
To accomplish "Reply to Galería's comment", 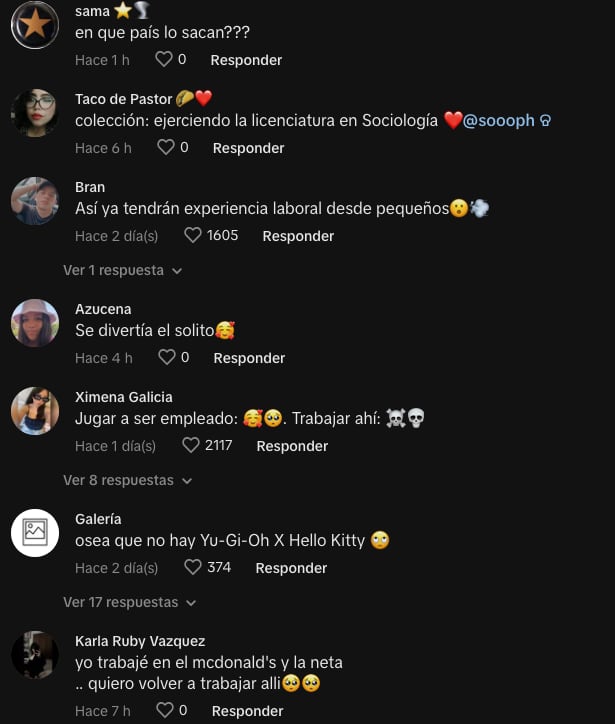I will click(x=291, y=568).
